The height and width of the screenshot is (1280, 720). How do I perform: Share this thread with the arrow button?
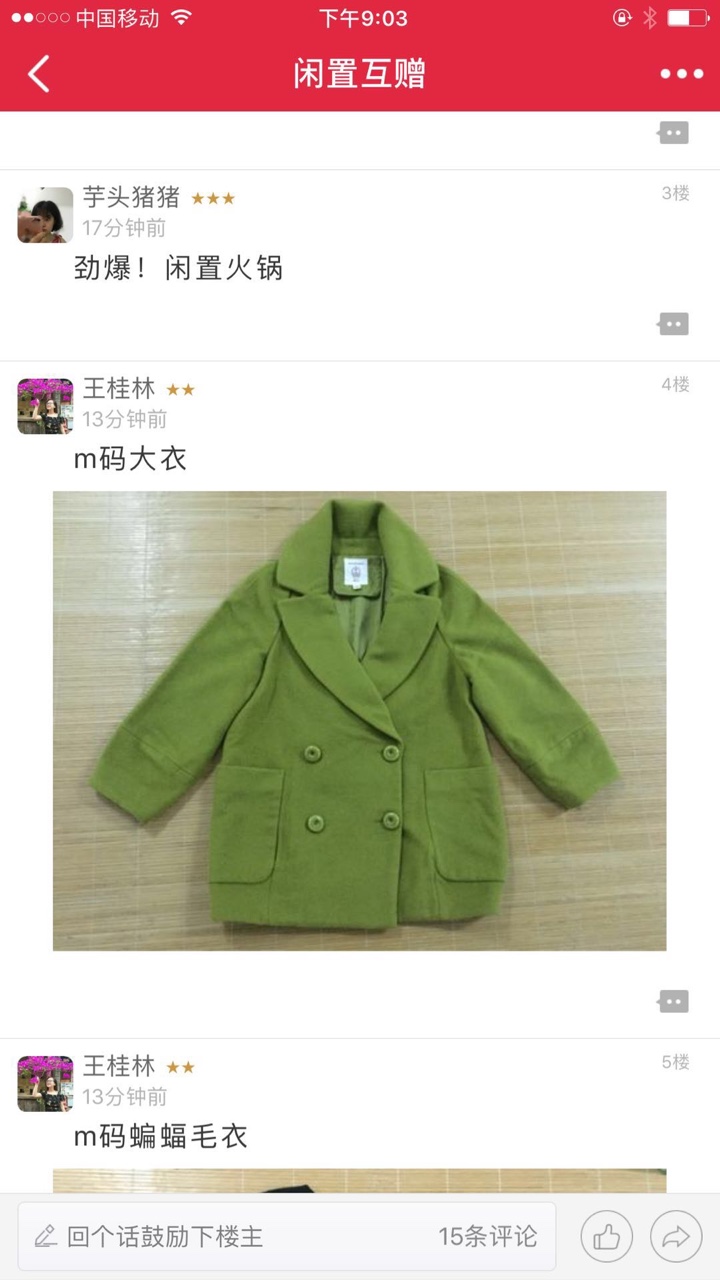[x=676, y=1237]
